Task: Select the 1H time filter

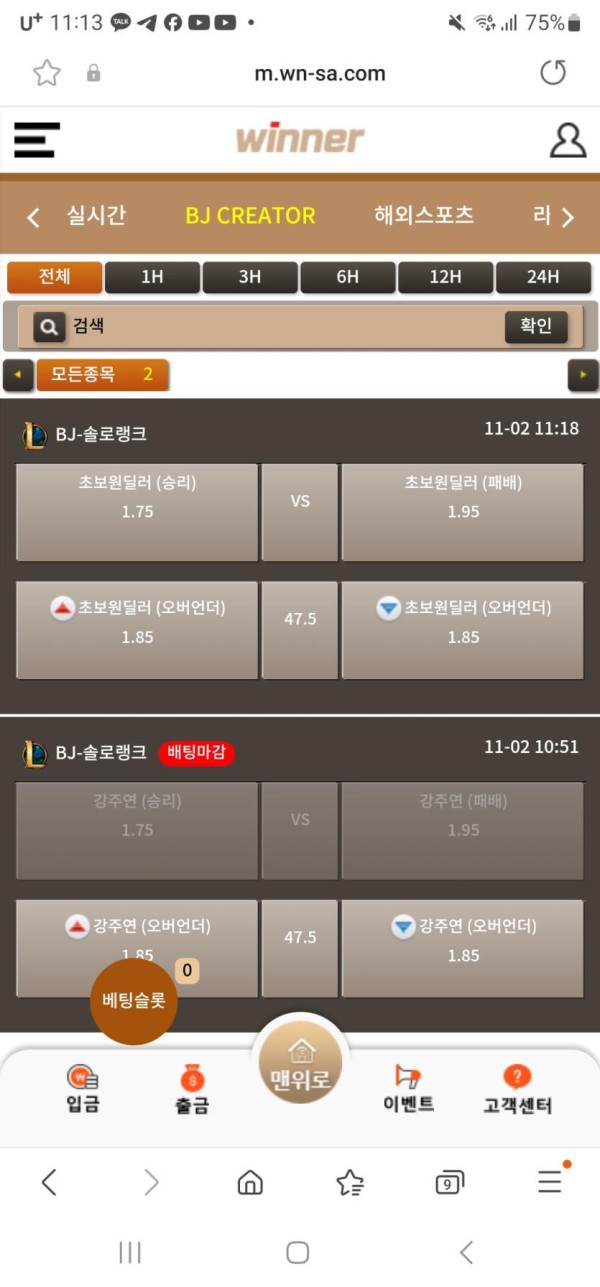Action: (152, 277)
